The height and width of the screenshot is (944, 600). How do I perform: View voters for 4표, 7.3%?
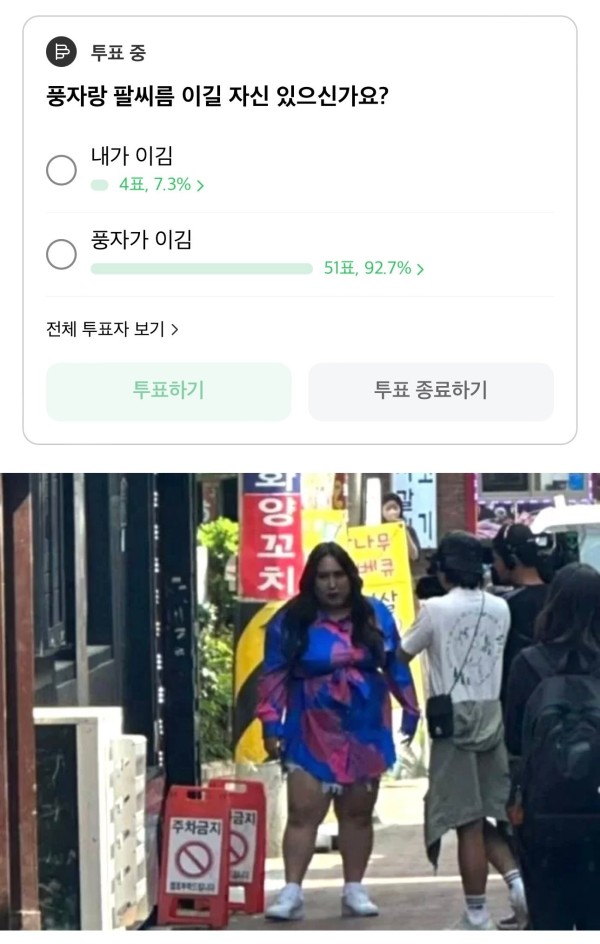point(161,185)
